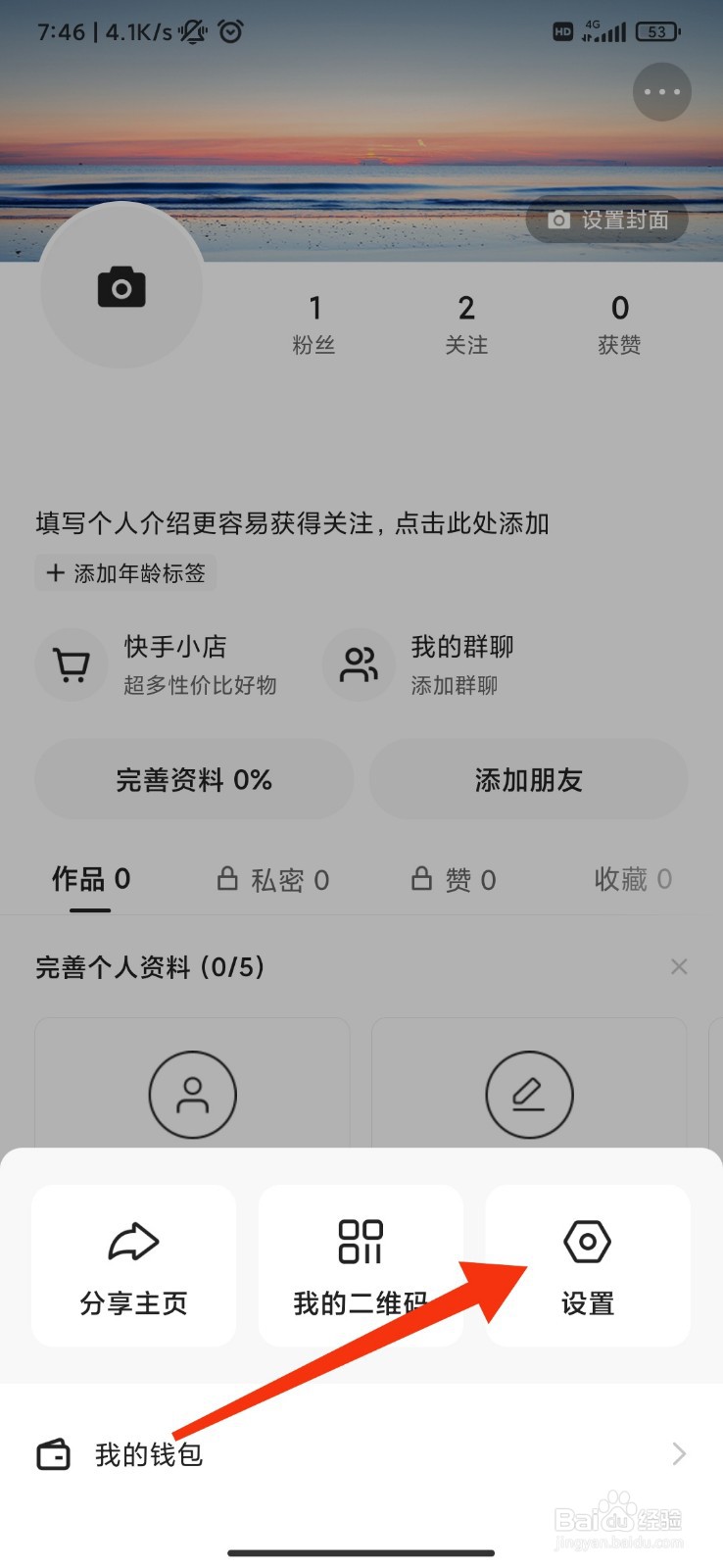723x1568 pixels.
Task: Expand 我的钱包 with the right chevron
Action: 681,1454
